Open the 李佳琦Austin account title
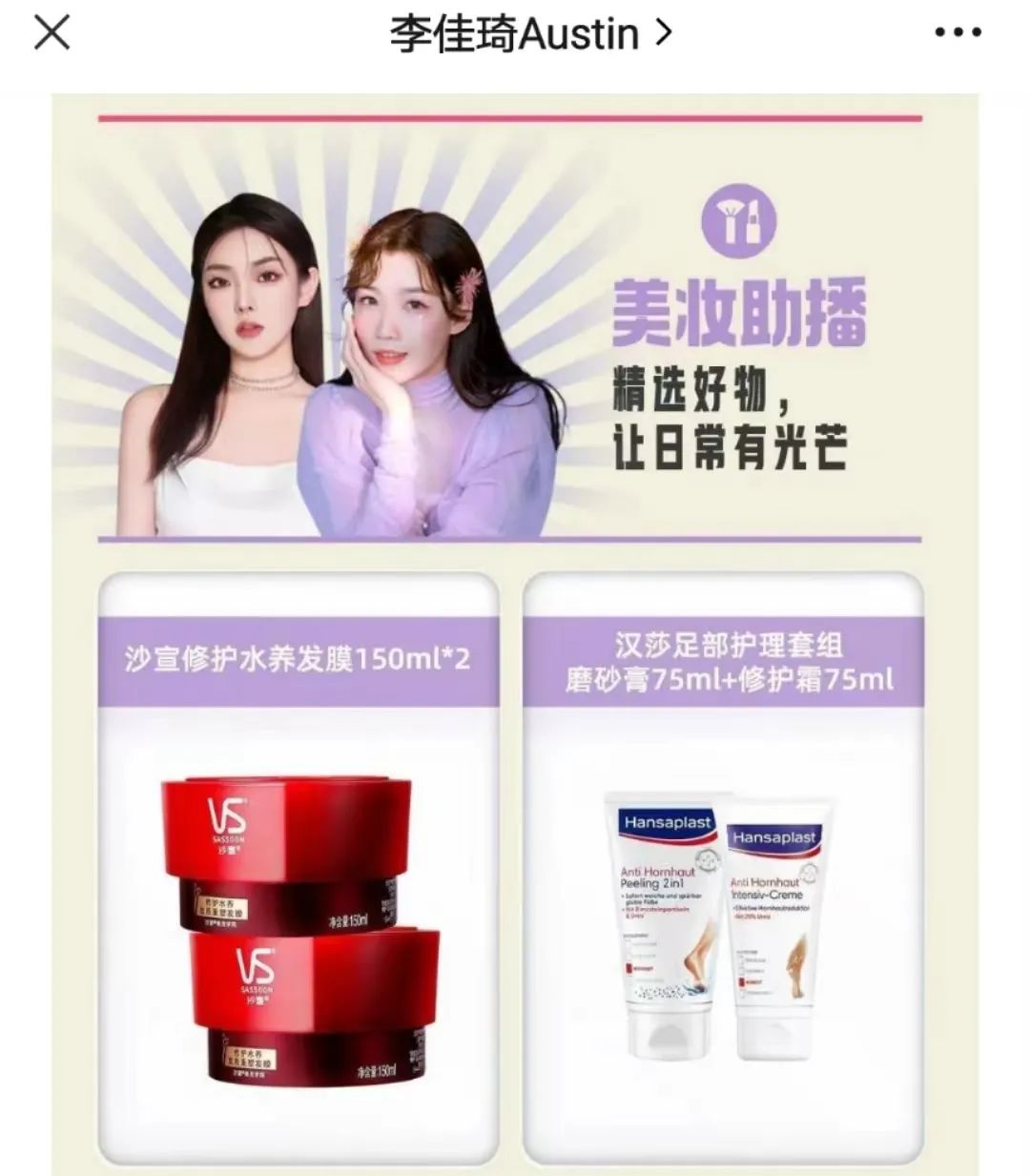The width and height of the screenshot is (1030, 1176). tap(529, 35)
